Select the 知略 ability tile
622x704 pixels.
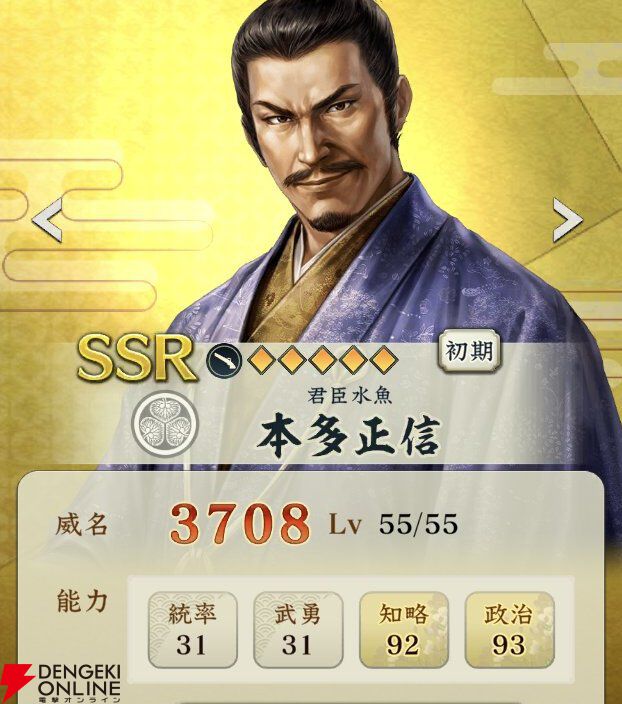pos(403,630)
